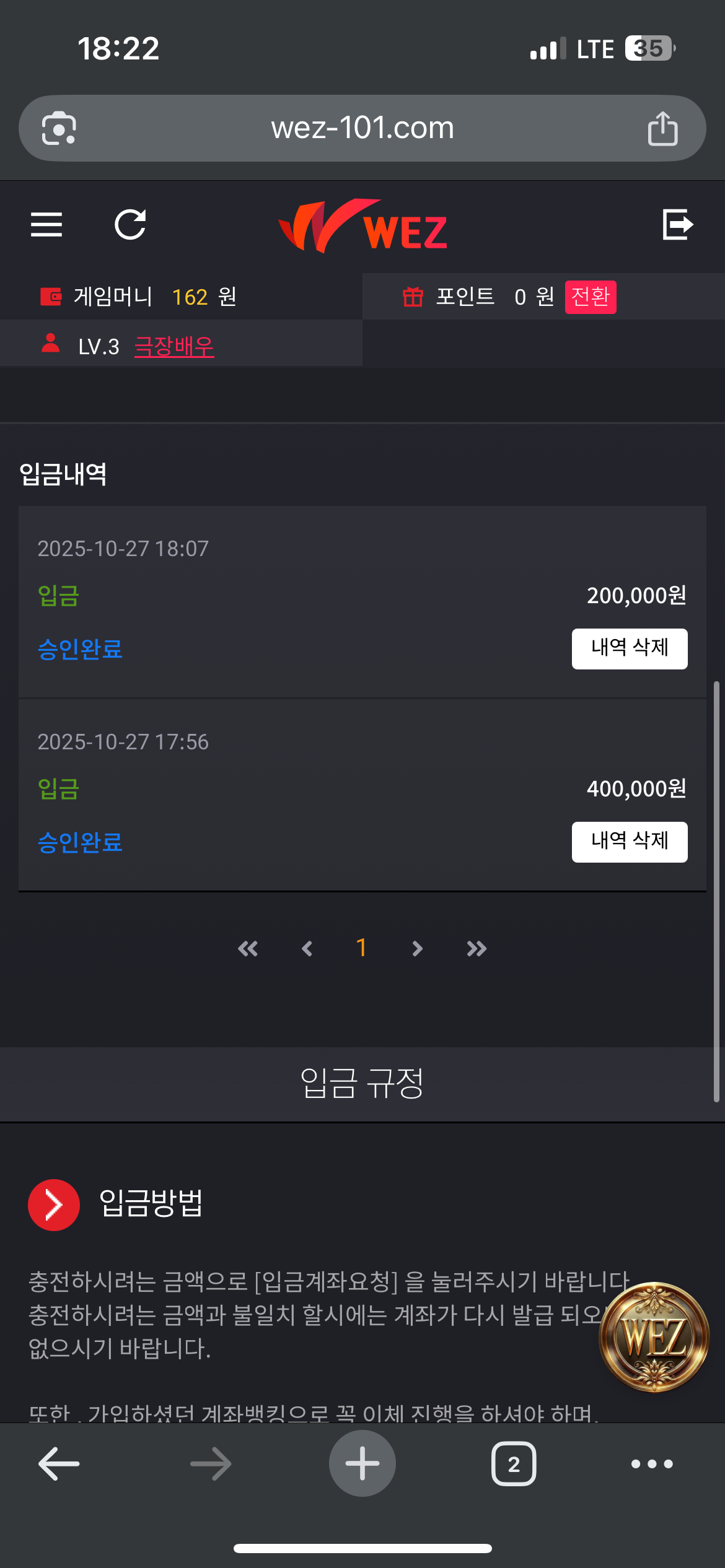This screenshot has height=1568, width=725.
Task: Open the tab switcher showing 2 tabs
Action: click(x=514, y=1464)
